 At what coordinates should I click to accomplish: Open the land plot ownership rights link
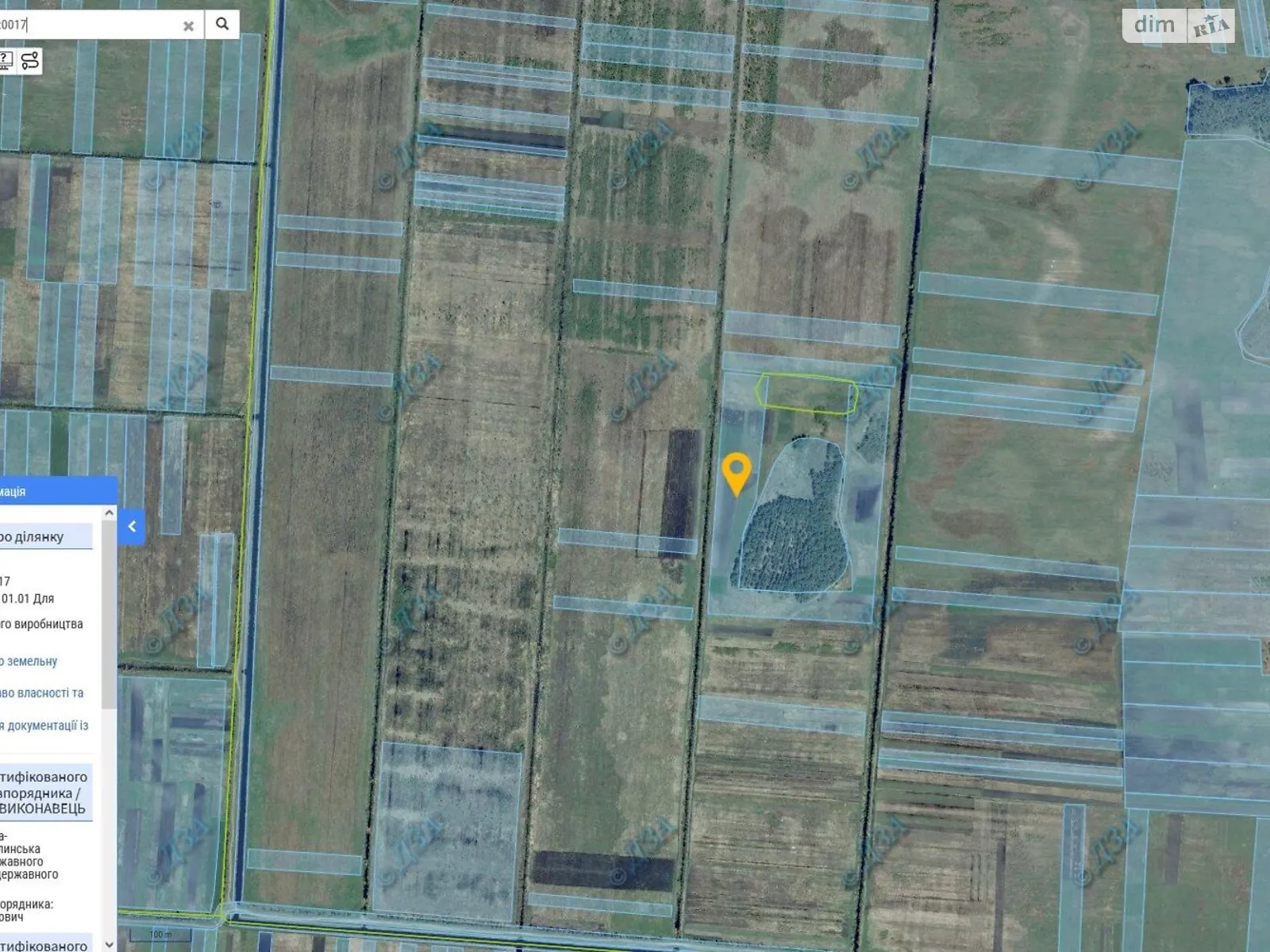pos(41,693)
